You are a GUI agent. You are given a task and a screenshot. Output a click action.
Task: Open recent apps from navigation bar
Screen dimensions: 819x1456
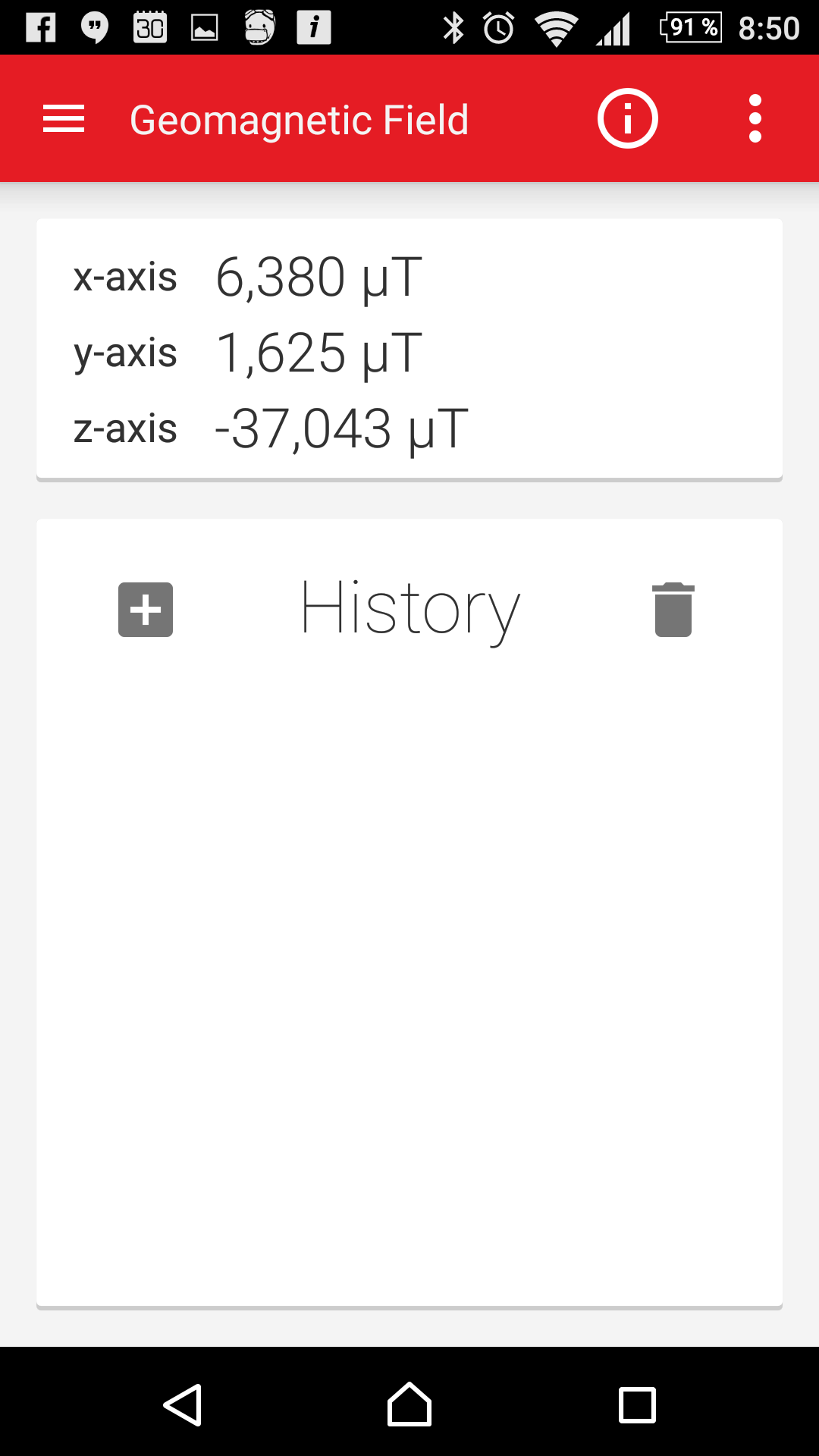click(637, 1405)
